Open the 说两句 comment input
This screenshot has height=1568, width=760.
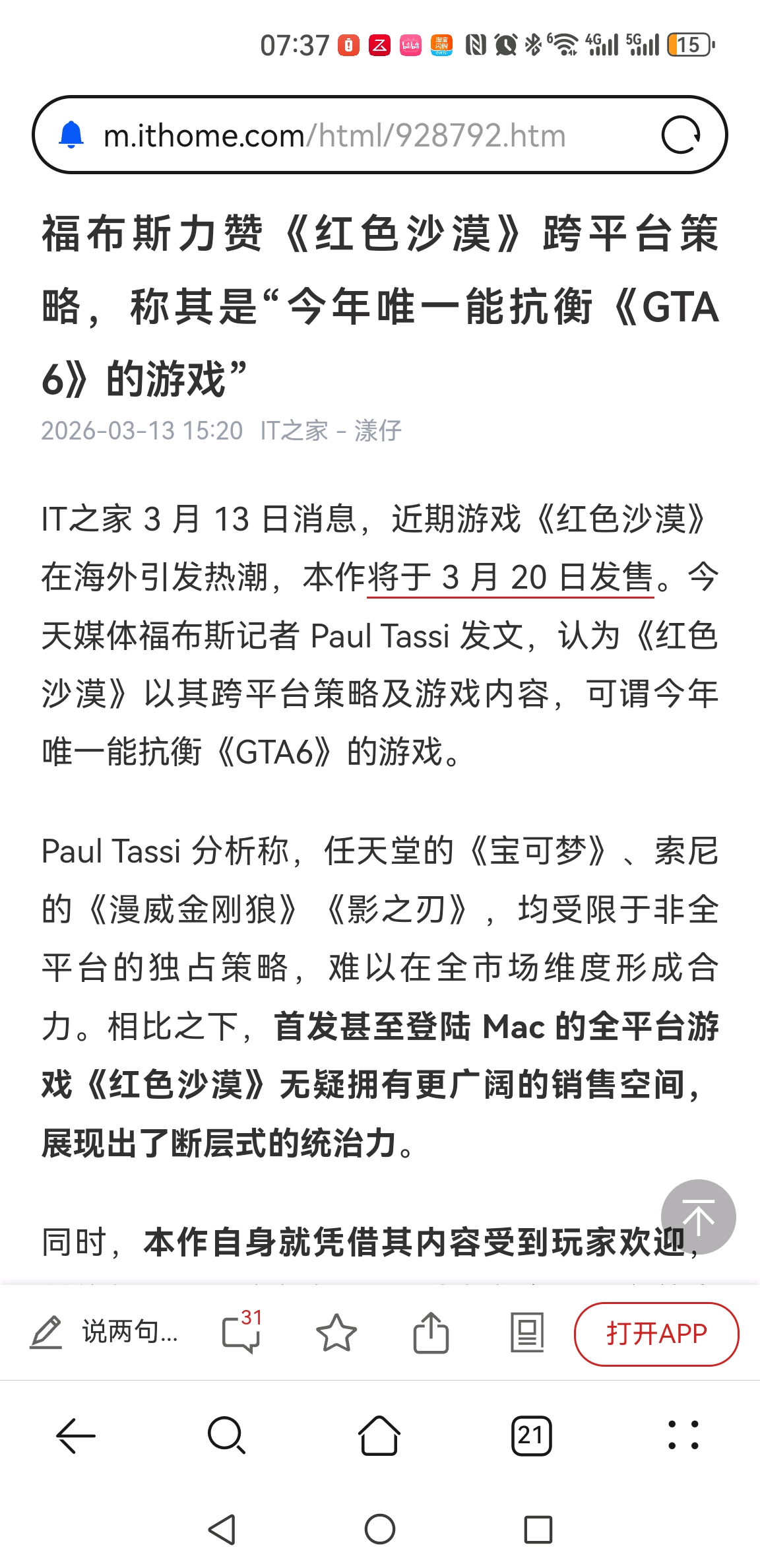point(106,1332)
